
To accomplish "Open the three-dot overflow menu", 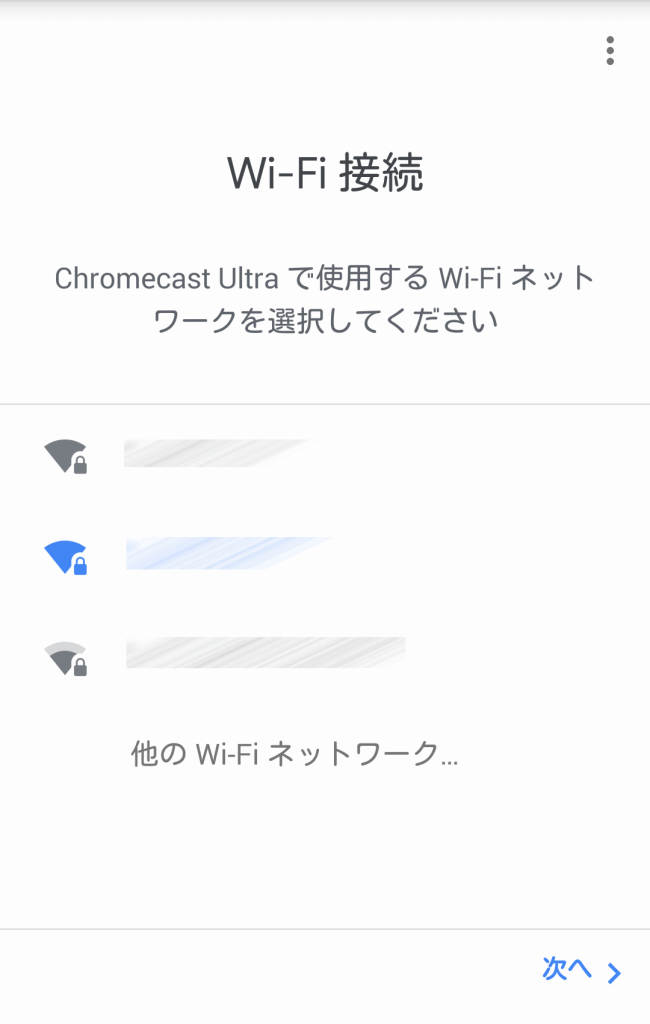I will click(609, 51).
